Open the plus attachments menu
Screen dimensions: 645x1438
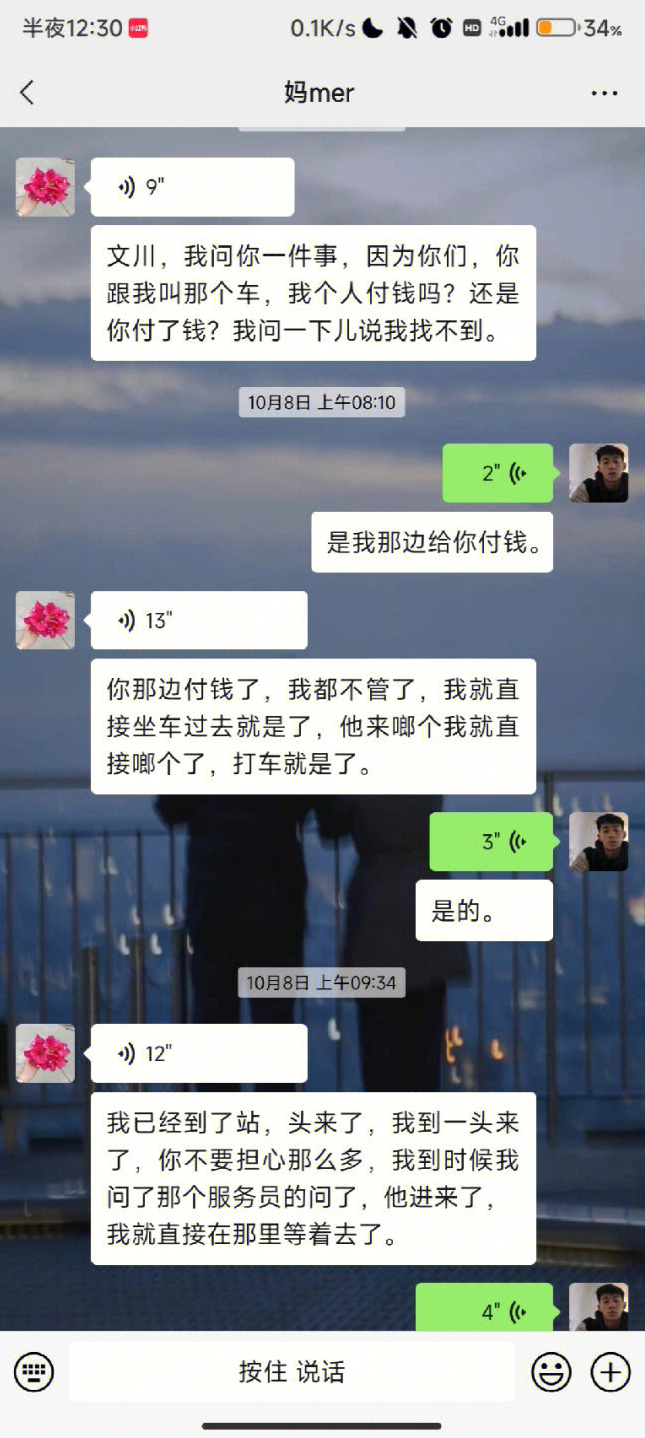pos(610,1371)
